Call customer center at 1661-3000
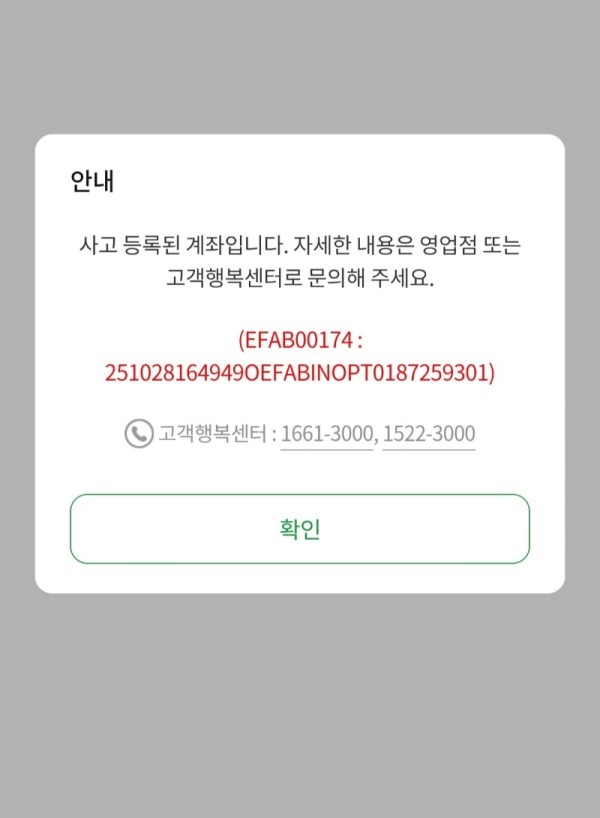 (326, 435)
